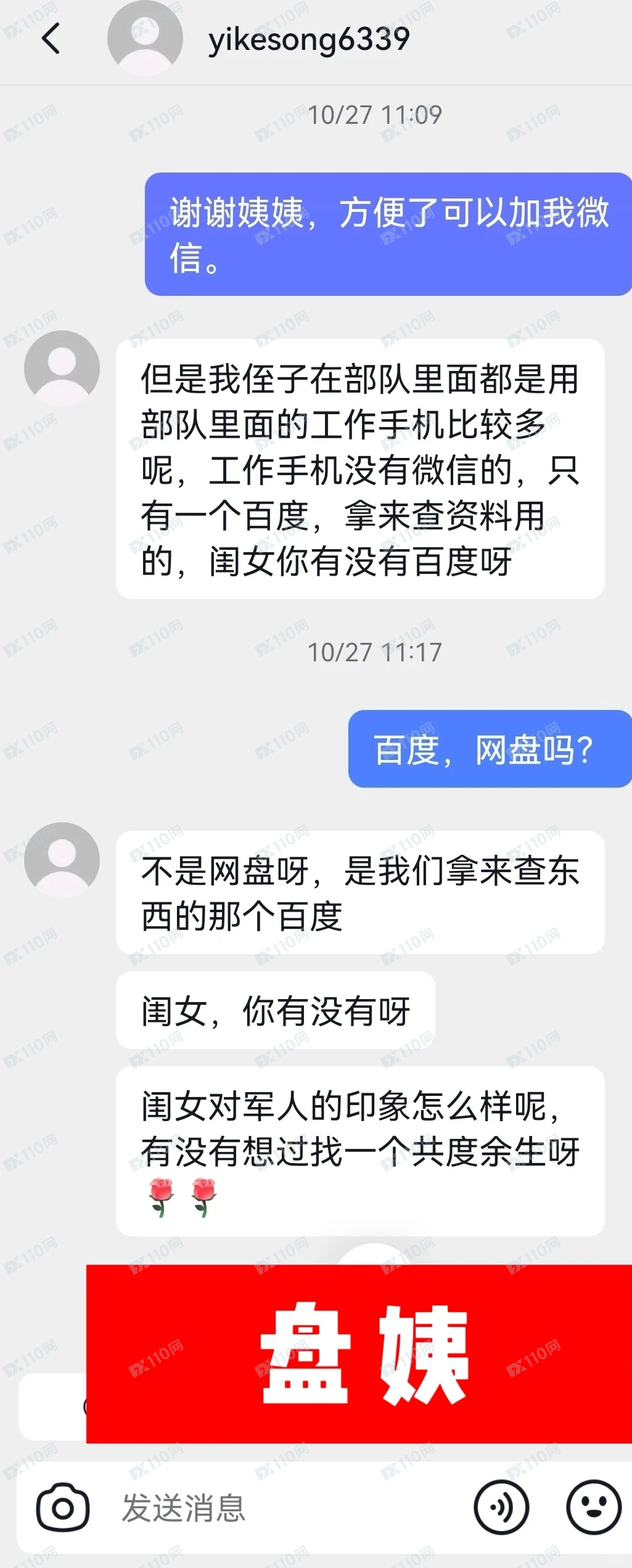The image size is (632, 1568).
Task: Select the 10/27 11:17 timestamp
Action: click(377, 653)
